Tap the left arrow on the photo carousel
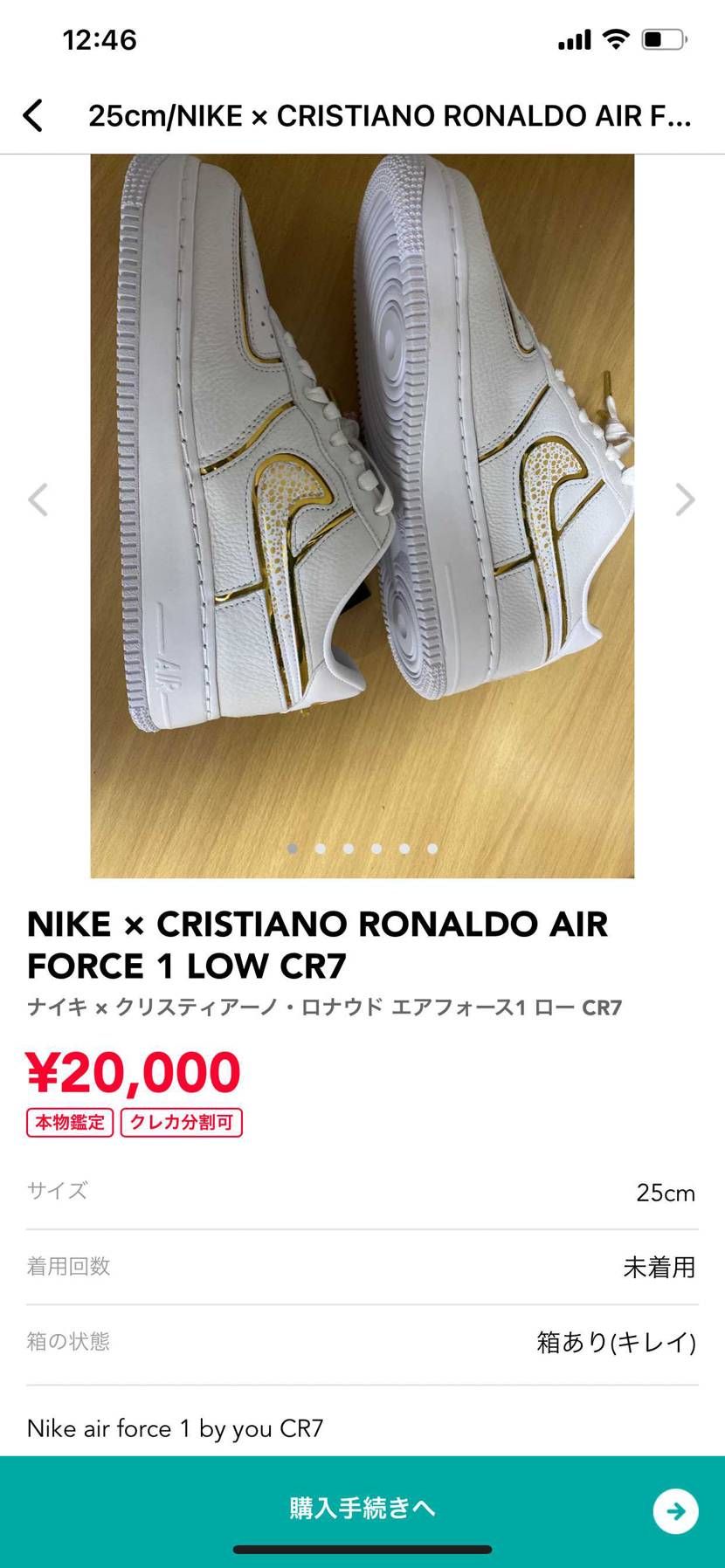Viewport: 725px width, 1568px height. [x=38, y=500]
